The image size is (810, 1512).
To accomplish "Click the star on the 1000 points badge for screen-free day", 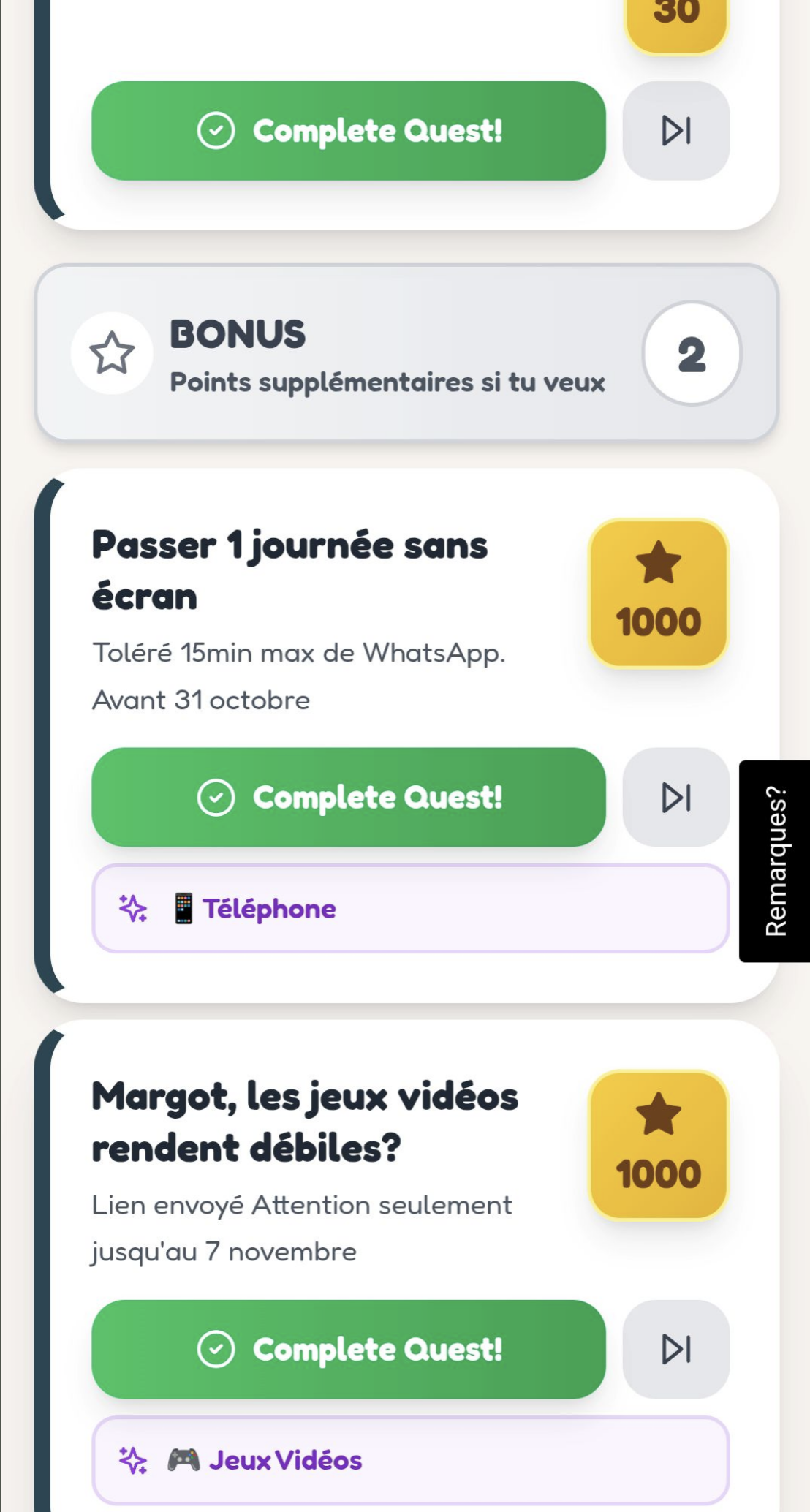I will point(657,563).
